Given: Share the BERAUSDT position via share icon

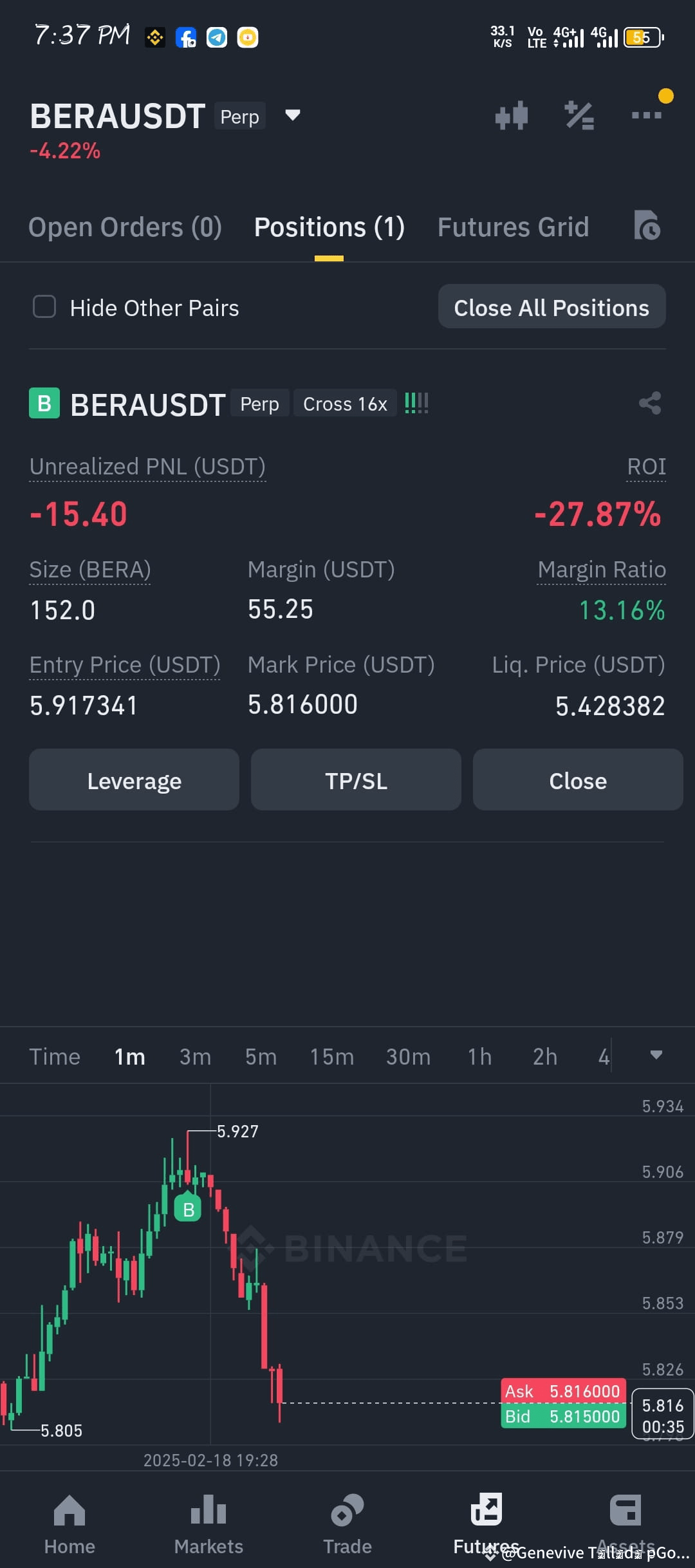Looking at the screenshot, I should coord(650,403).
